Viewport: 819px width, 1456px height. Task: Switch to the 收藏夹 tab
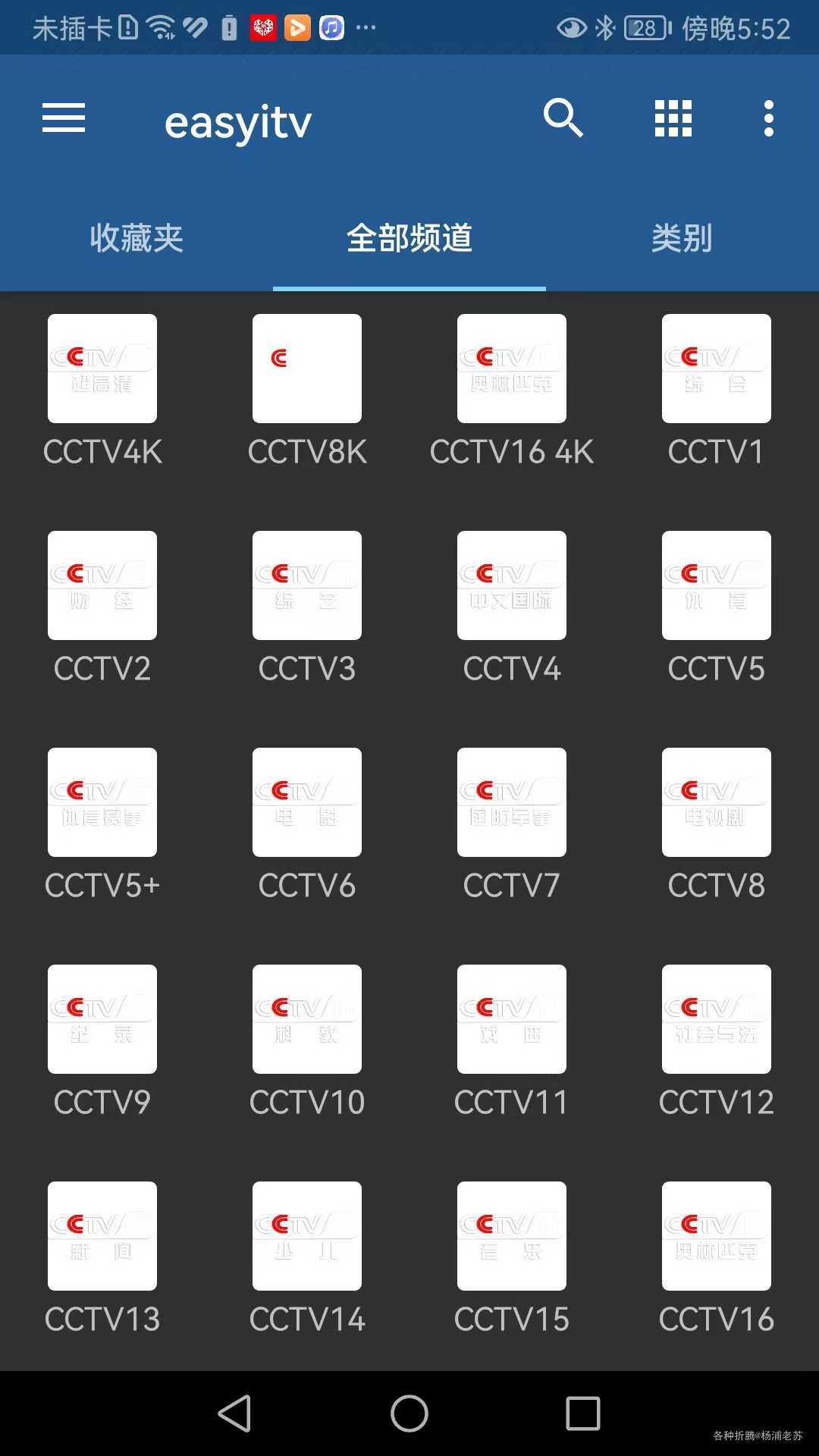tap(135, 237)
